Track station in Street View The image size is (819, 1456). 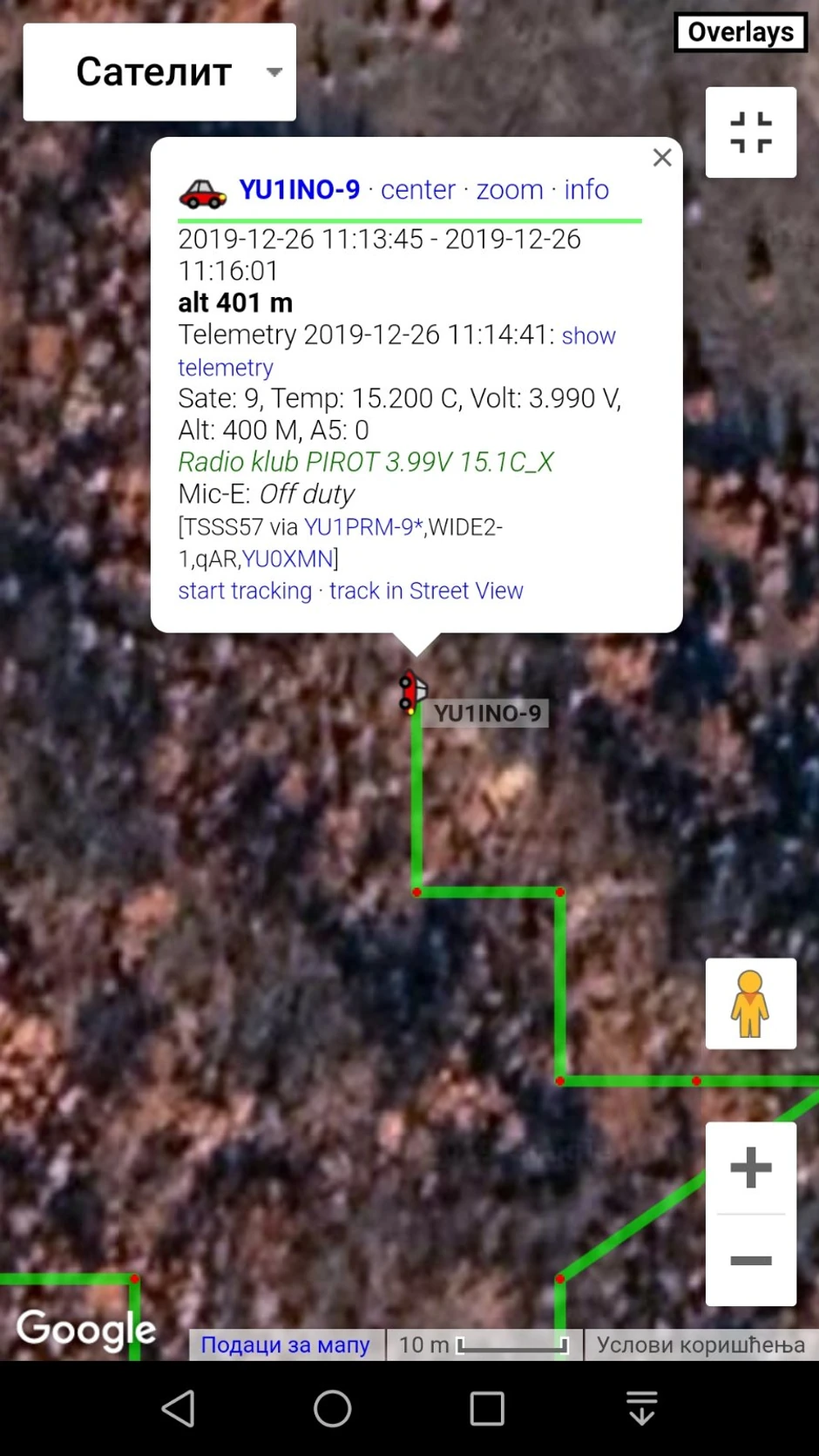tap(426, 591)
